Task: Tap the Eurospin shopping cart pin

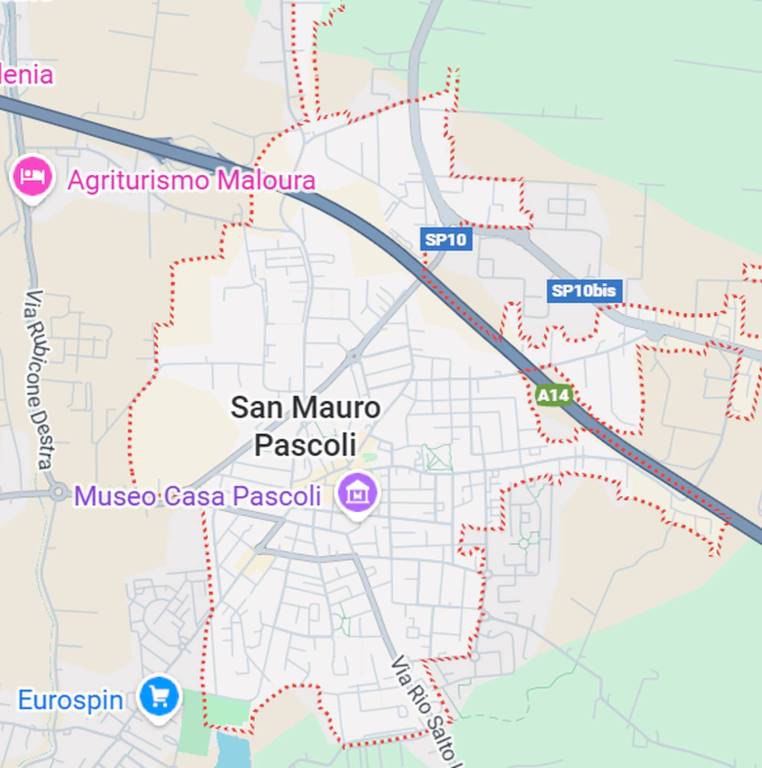Action: pyautogui.click(x=158, y=696)
